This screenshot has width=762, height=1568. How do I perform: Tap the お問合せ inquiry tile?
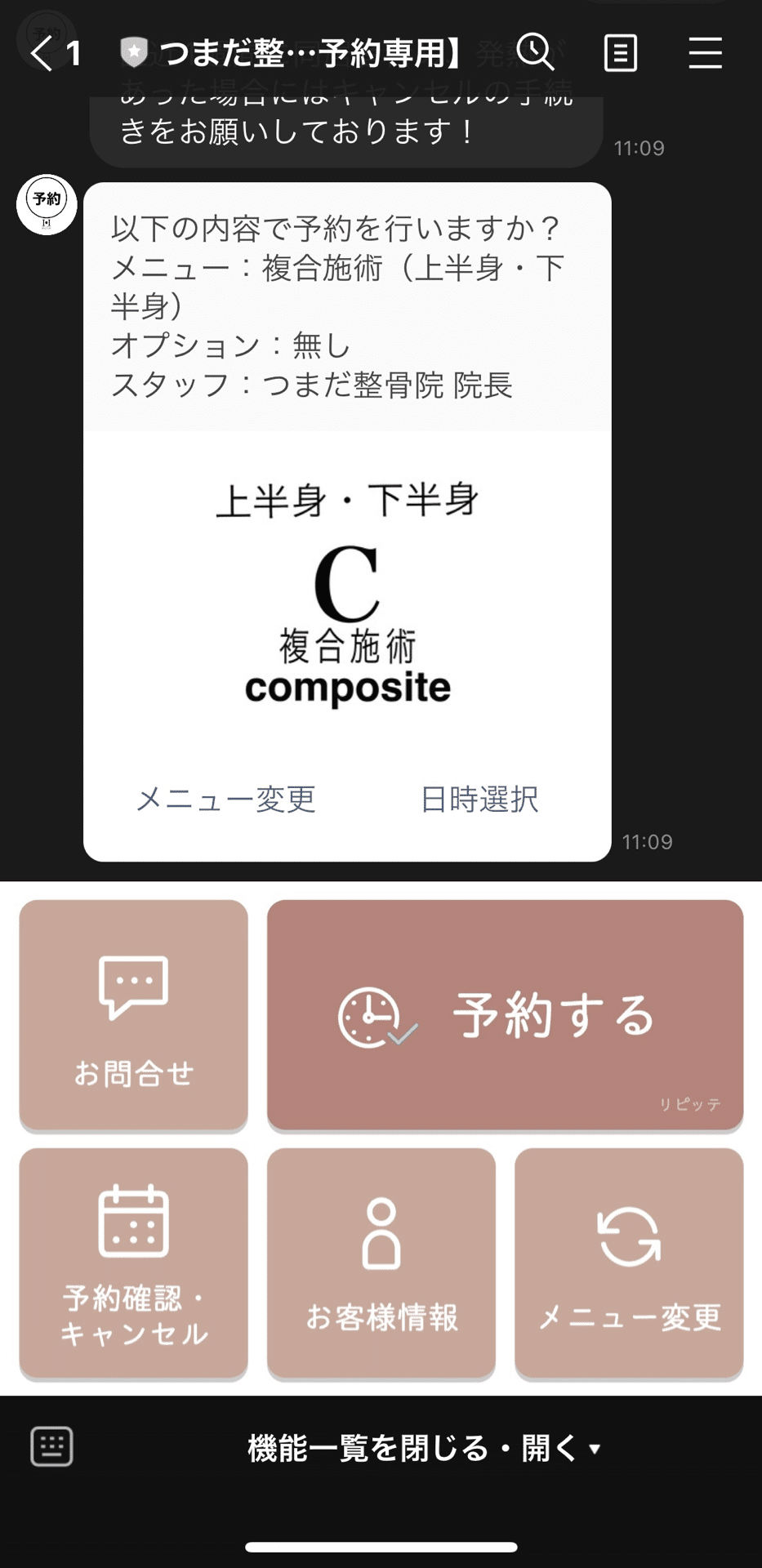(134, 1015)
